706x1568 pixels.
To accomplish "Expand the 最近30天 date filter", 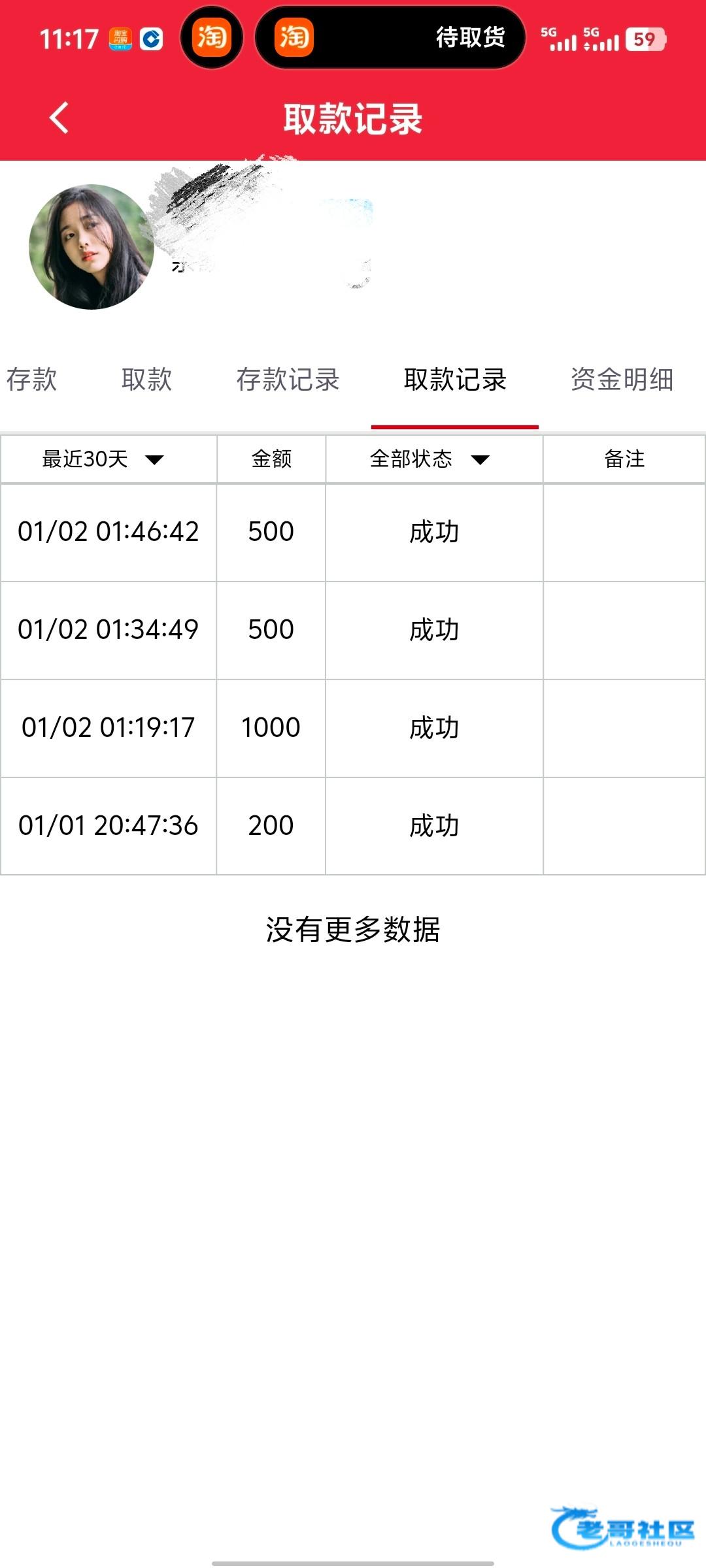I will (103, 459).
